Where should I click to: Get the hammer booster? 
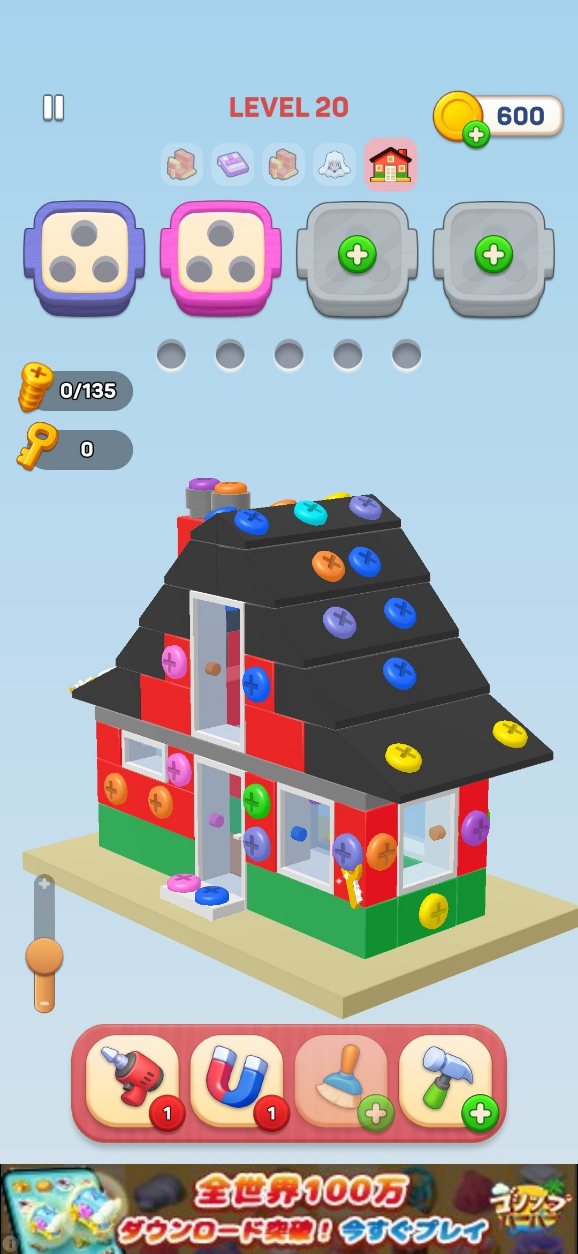[445, 1080]
